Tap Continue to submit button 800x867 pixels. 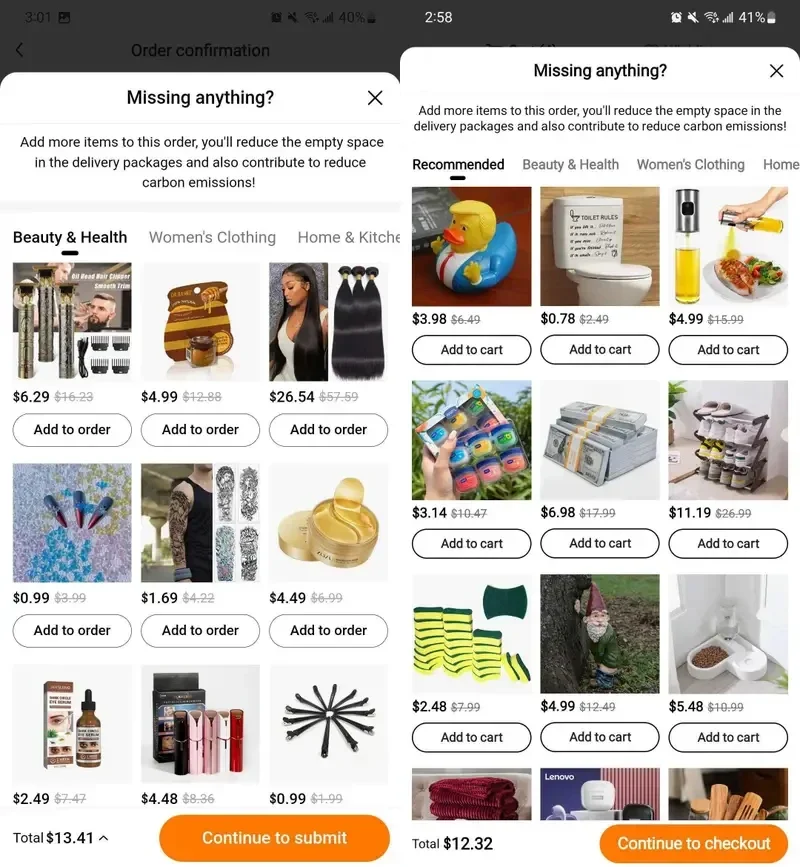[274, 838]
